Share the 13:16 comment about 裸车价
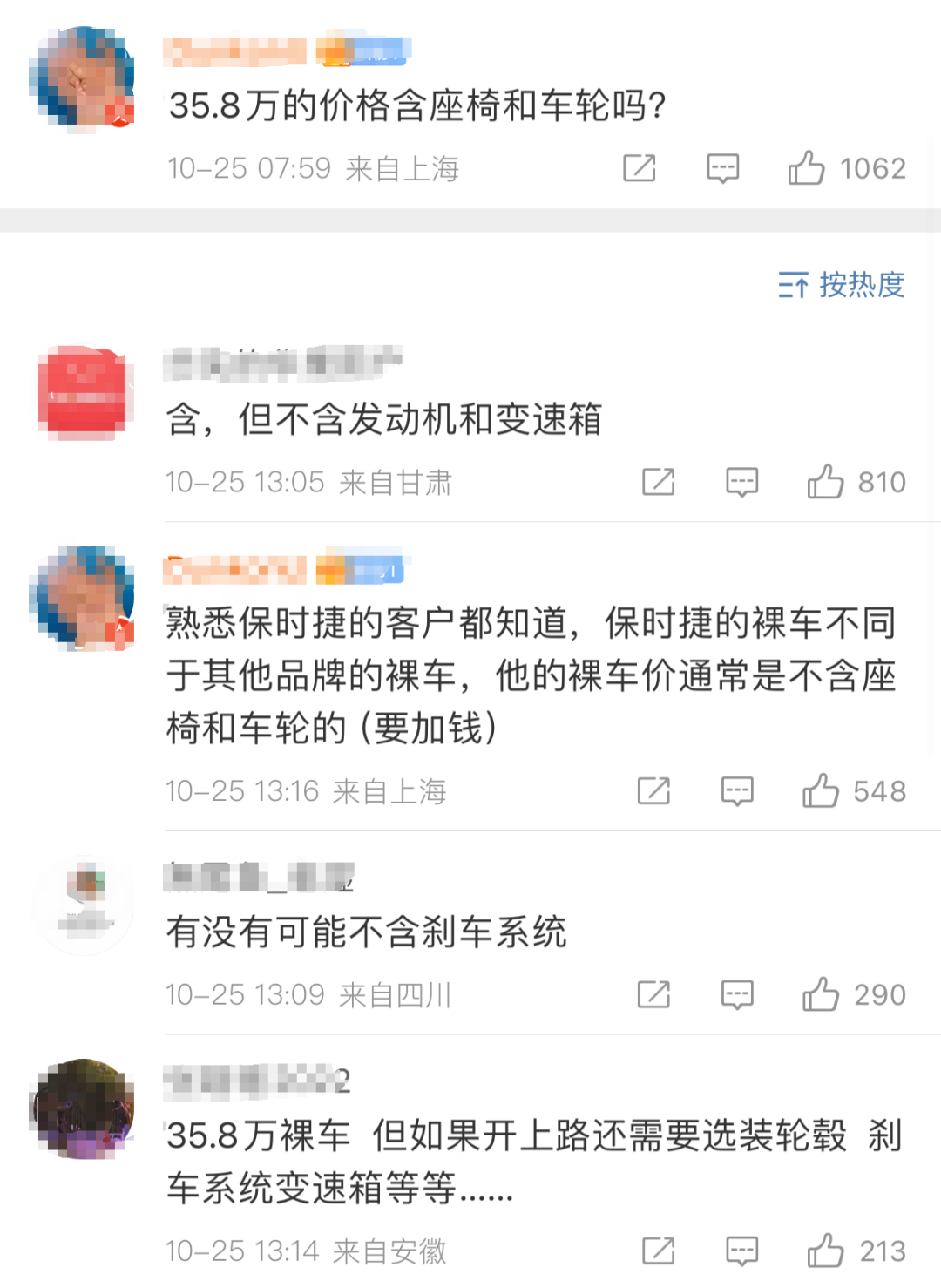Viewport: 941px width, 1288px height. click(x=653, y=790)
